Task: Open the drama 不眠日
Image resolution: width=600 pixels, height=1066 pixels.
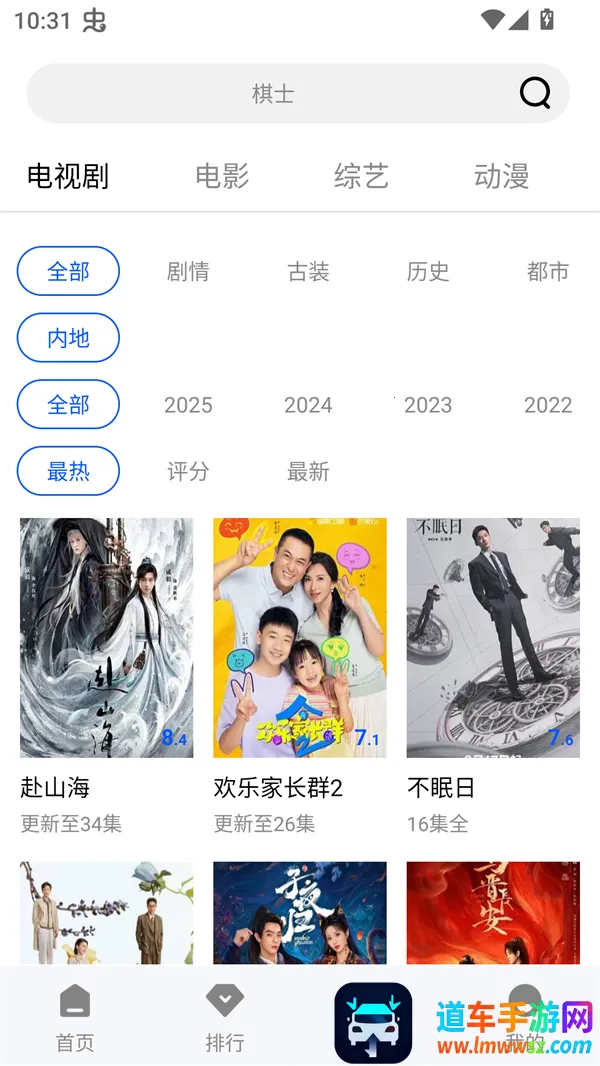Action: pyautogui.click(x=493, y=637)
